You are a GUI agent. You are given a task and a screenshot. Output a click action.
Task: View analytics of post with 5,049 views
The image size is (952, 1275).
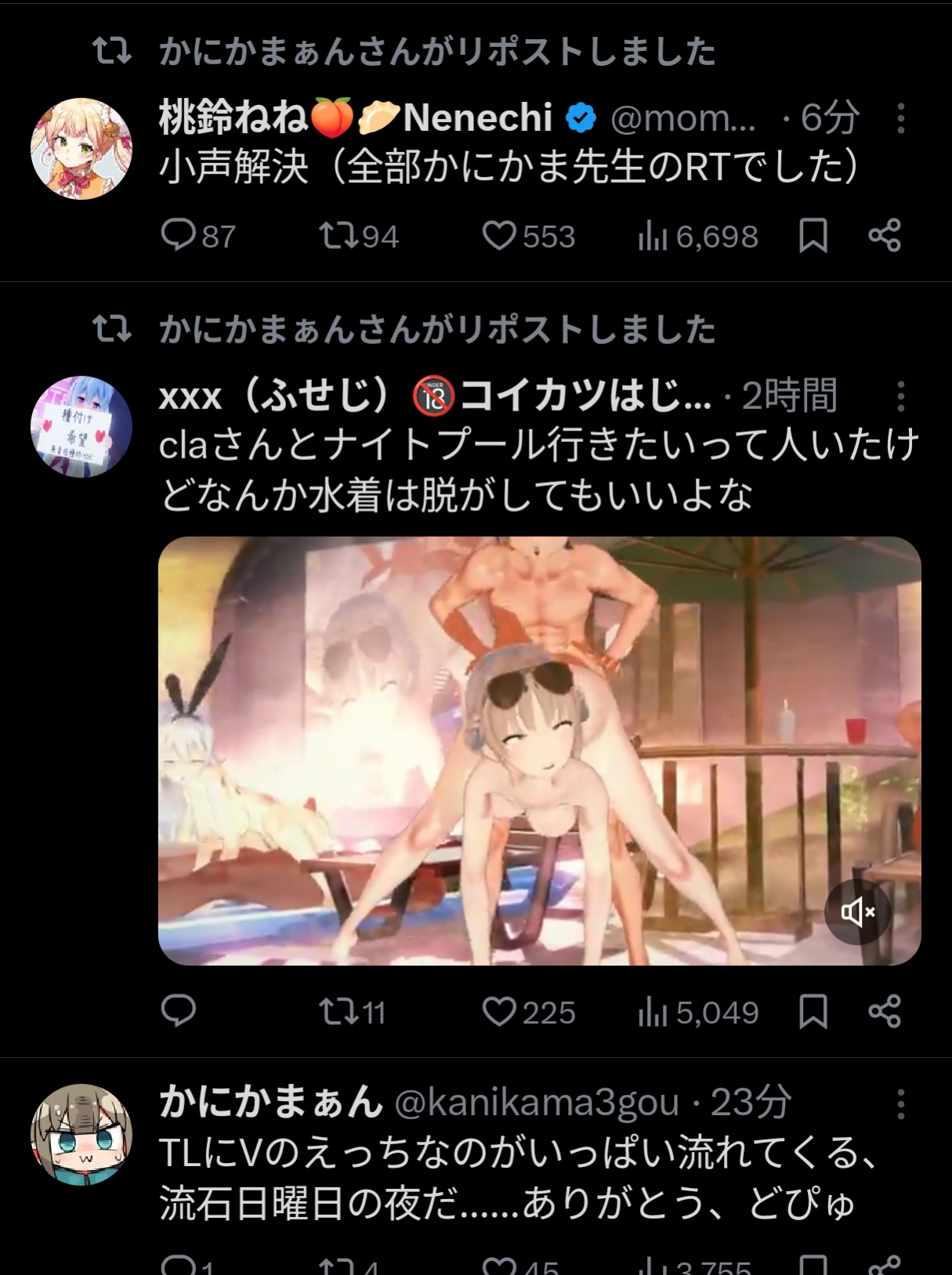652,1011
